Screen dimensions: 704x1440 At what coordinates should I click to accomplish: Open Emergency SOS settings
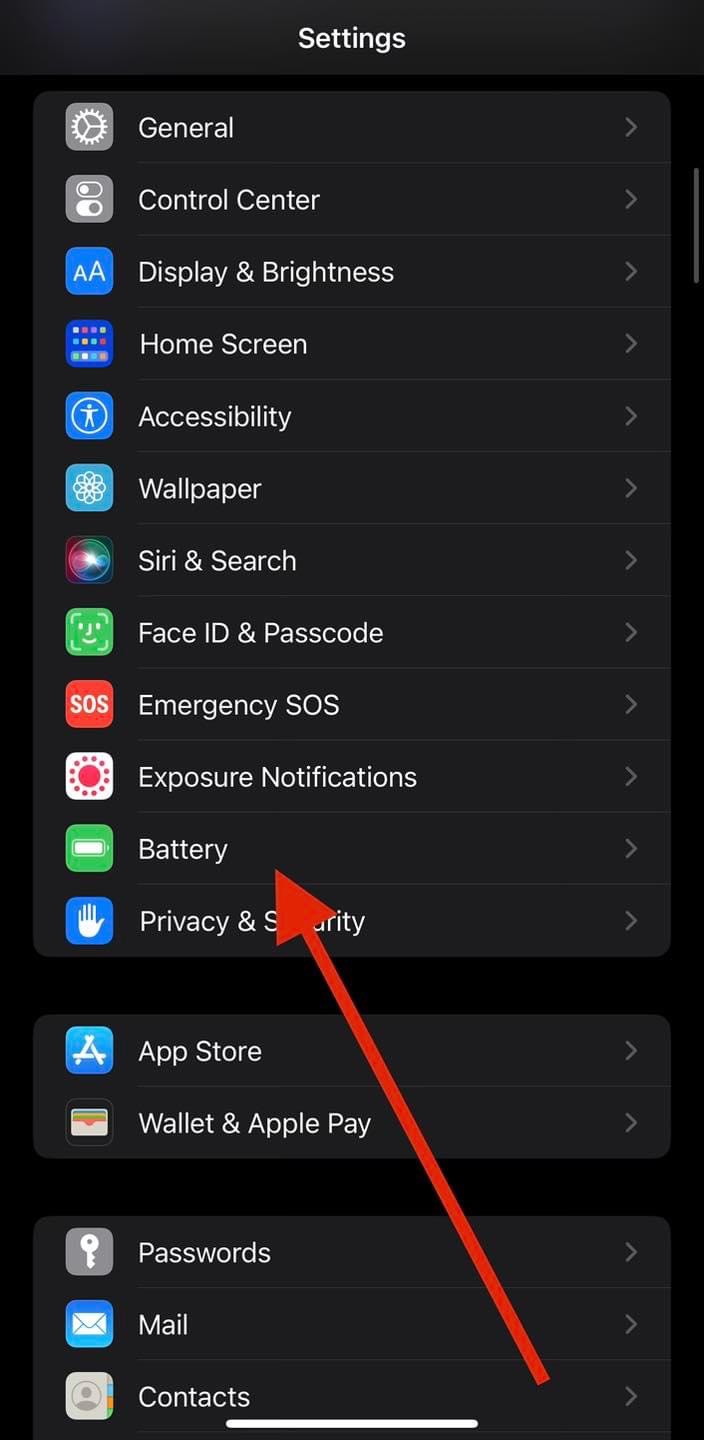(352, 704)
